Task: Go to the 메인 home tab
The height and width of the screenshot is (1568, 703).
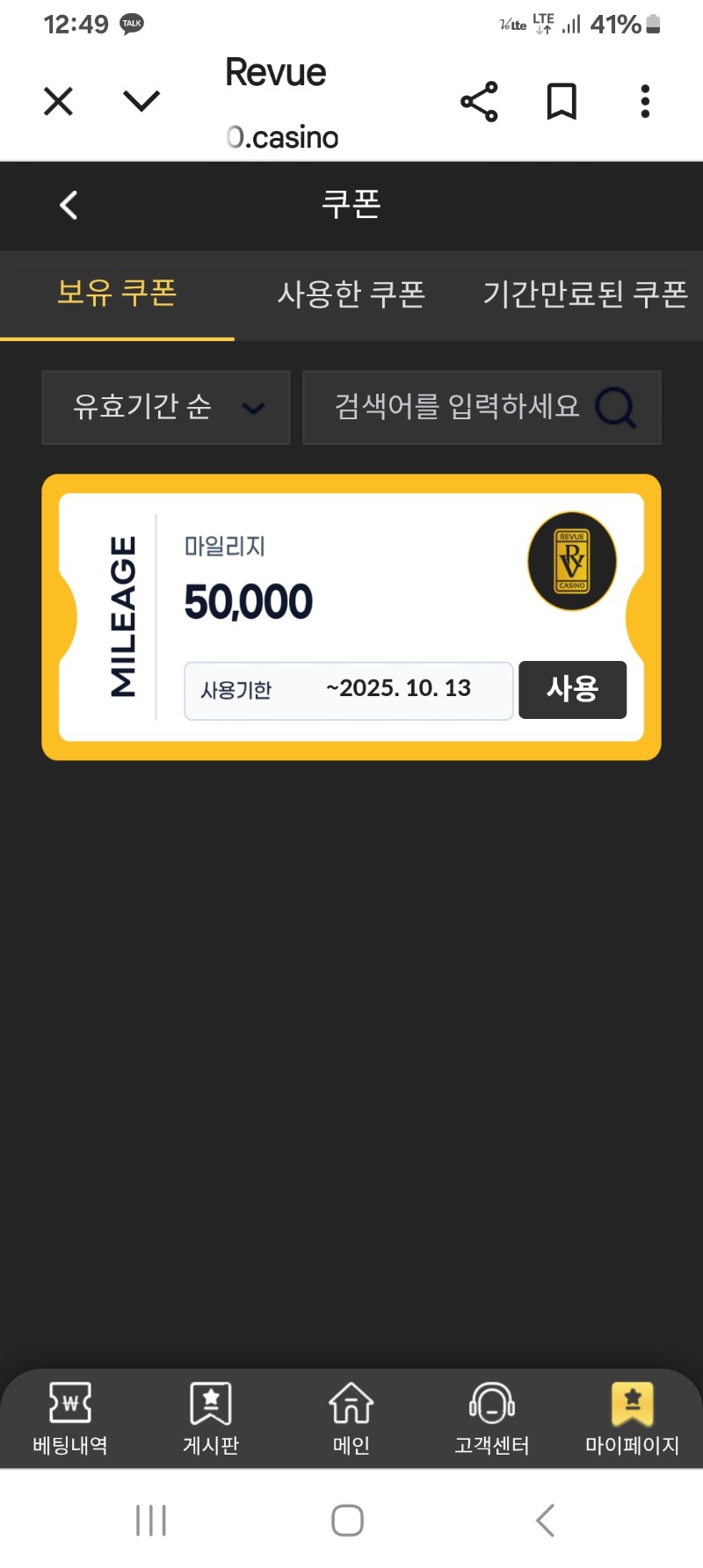Action: (351, 1417)
